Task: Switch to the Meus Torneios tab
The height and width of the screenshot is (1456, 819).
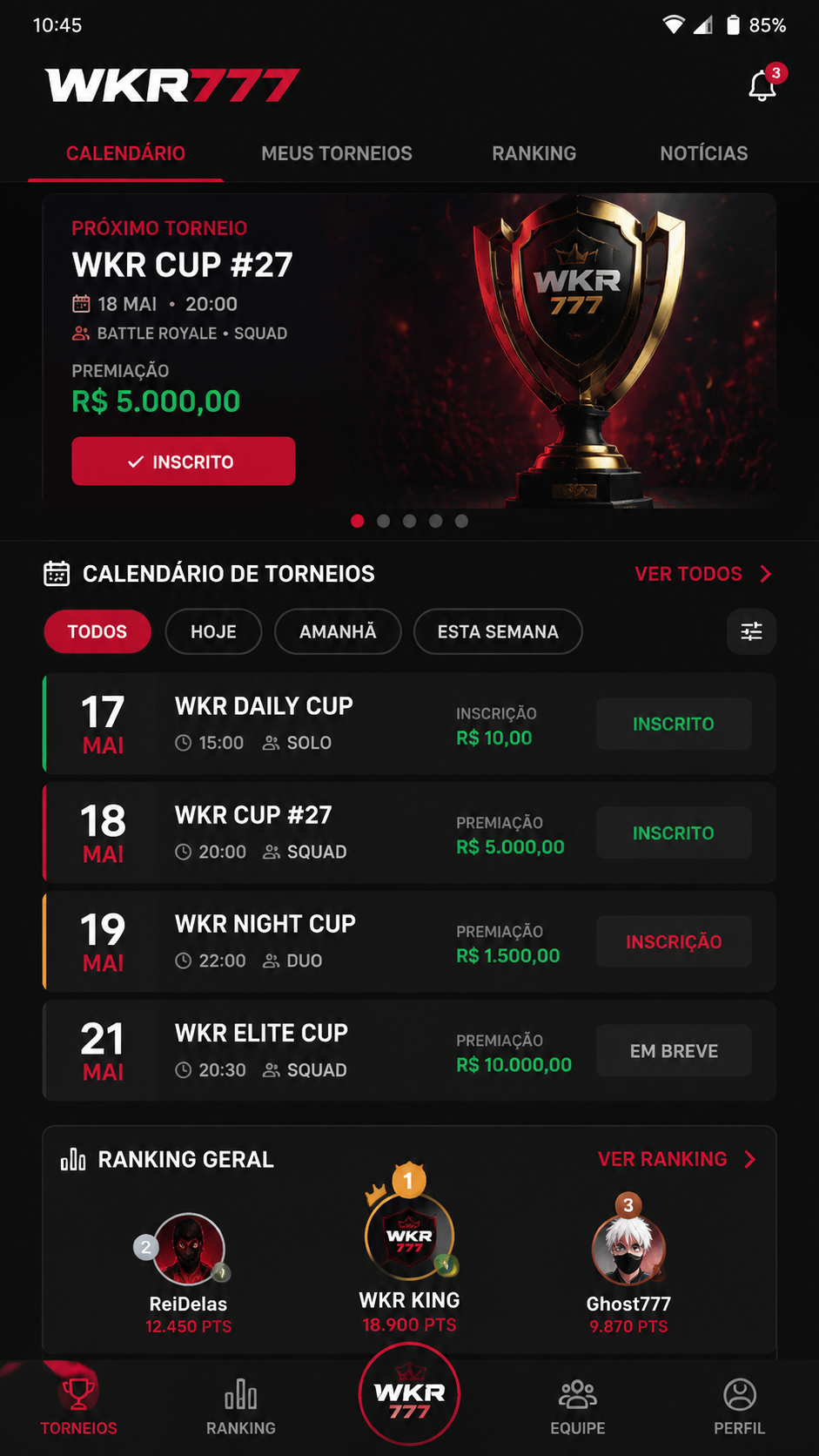Action: (337, 153)
